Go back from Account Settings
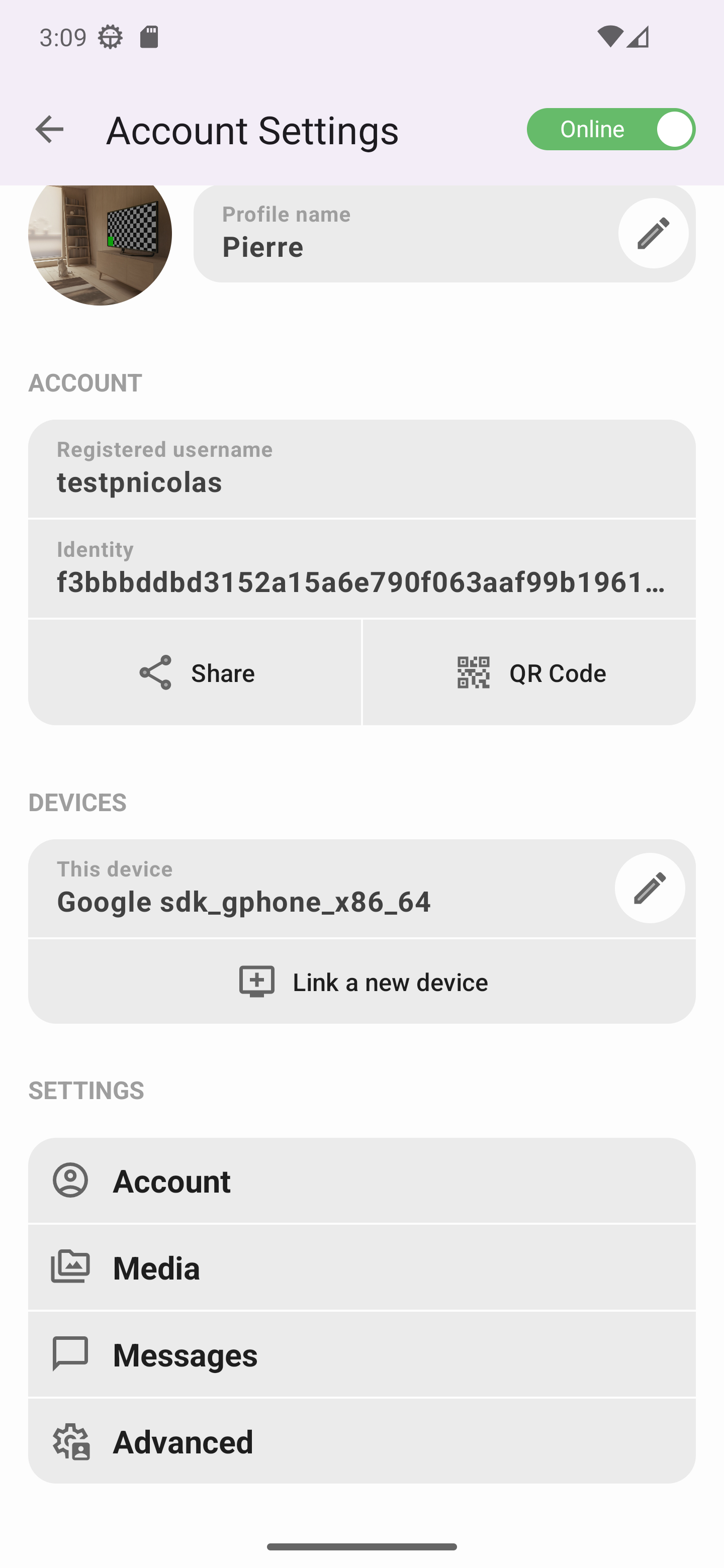Image resolution: width=724 pixels, height=1568 pixels. pyautogui.click(x=49, y=129)
